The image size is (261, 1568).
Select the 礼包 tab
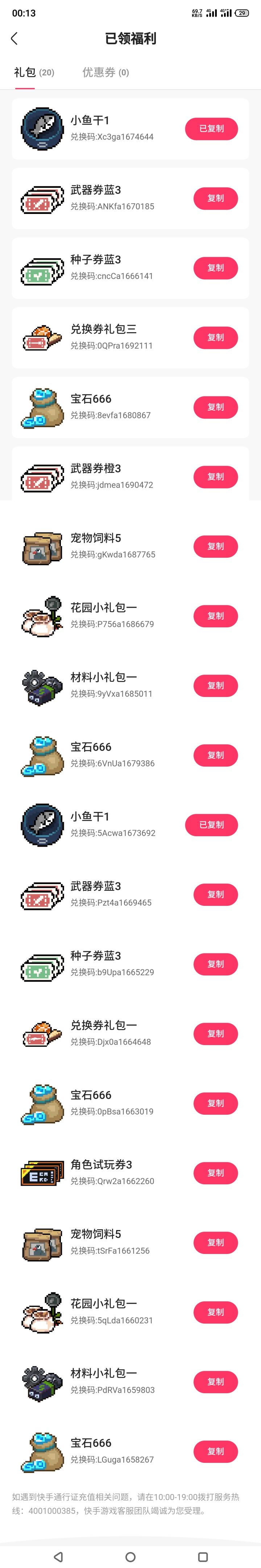point(33,73)
